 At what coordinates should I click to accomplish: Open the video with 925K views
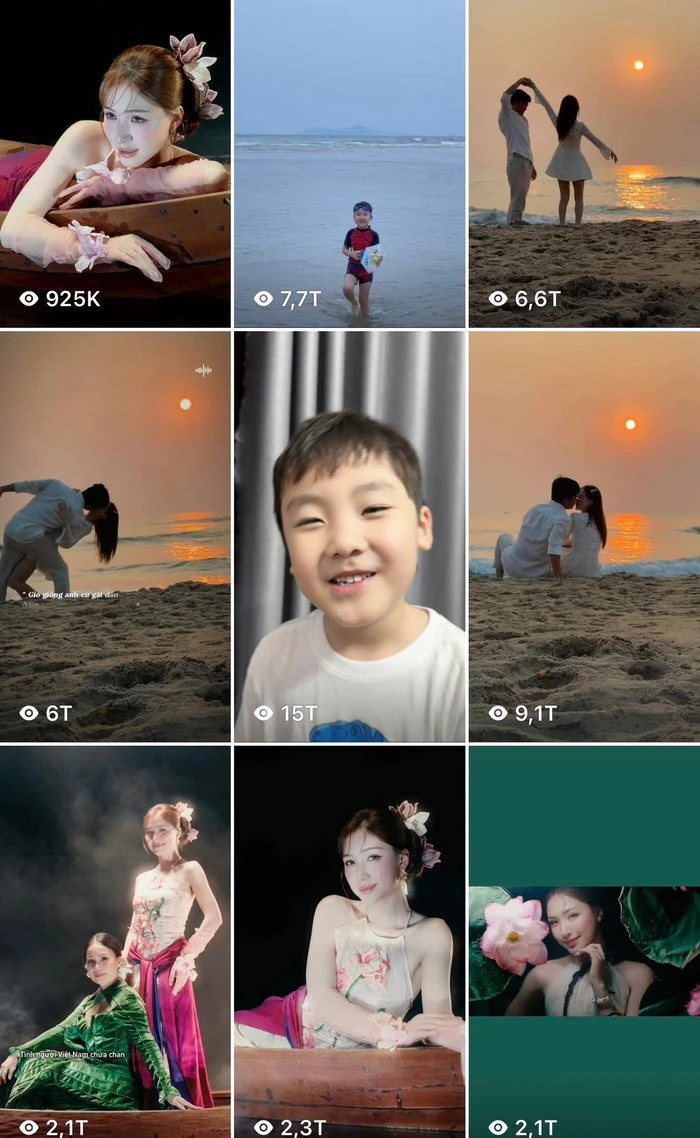click(x=115, y=163)
